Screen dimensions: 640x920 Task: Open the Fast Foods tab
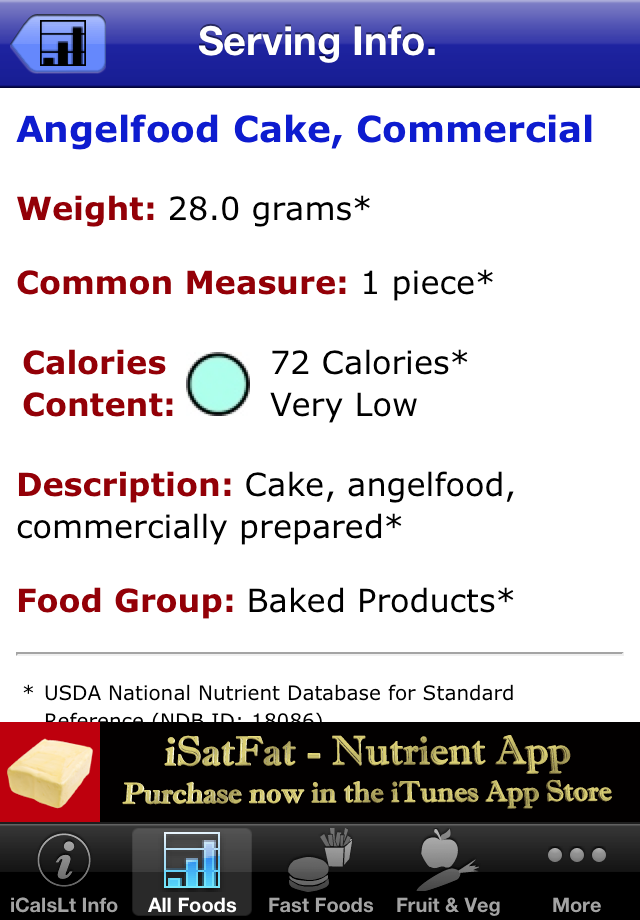tap(320, 873)
